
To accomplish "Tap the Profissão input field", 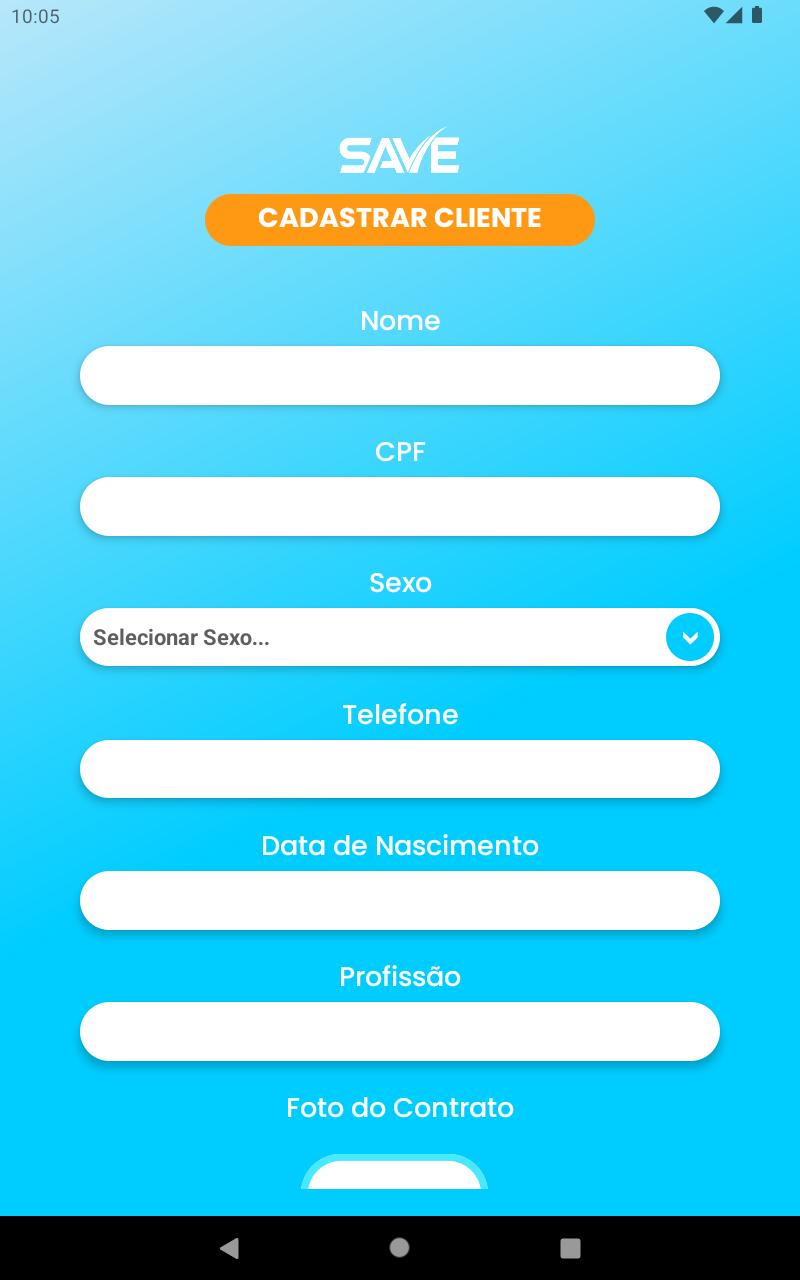I will click(x=400, y=1031).
